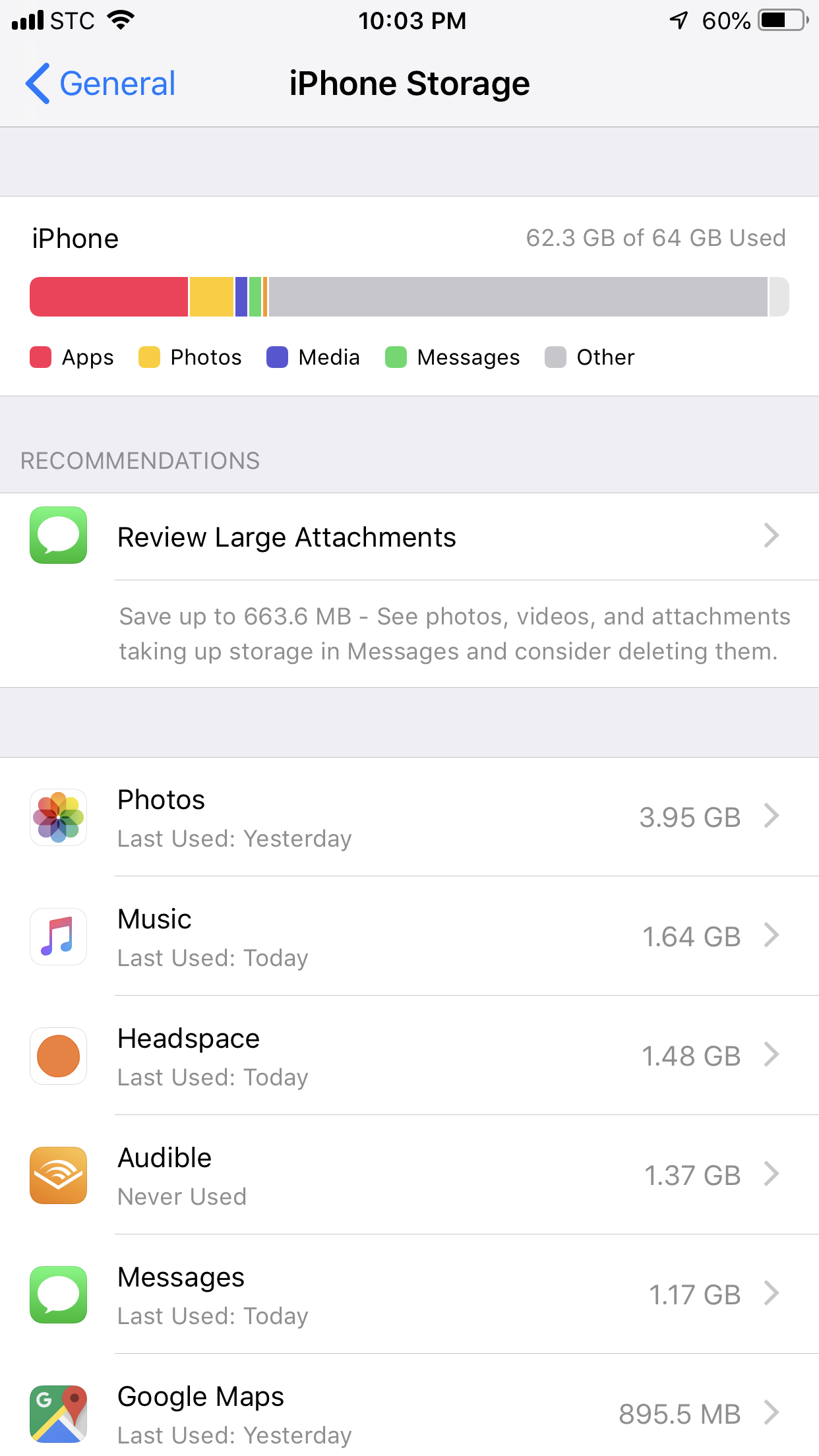Open Review Large Attachments recommendation
This screenshot has width=819, height=1456.
(409, 536)
